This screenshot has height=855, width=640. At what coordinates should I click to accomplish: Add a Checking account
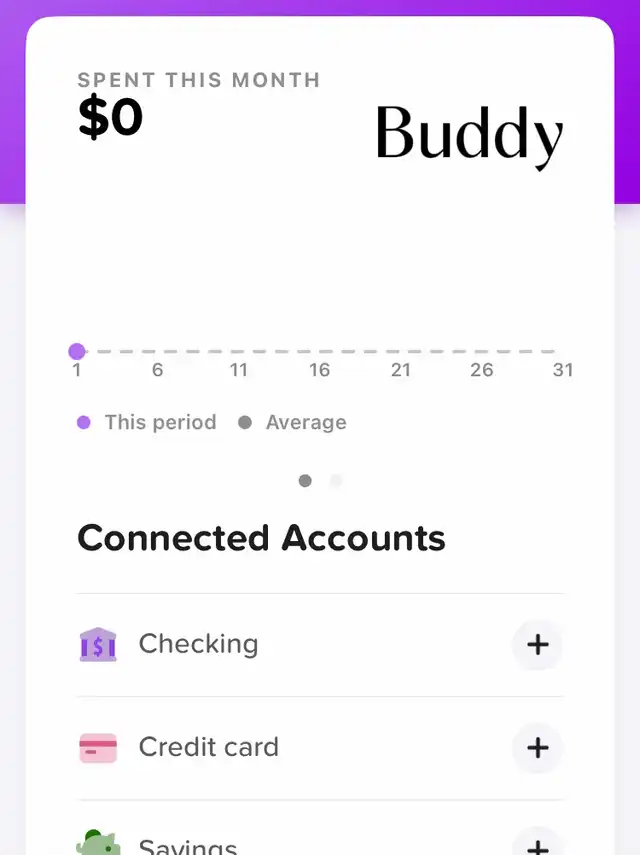click(x=537, y=645)
